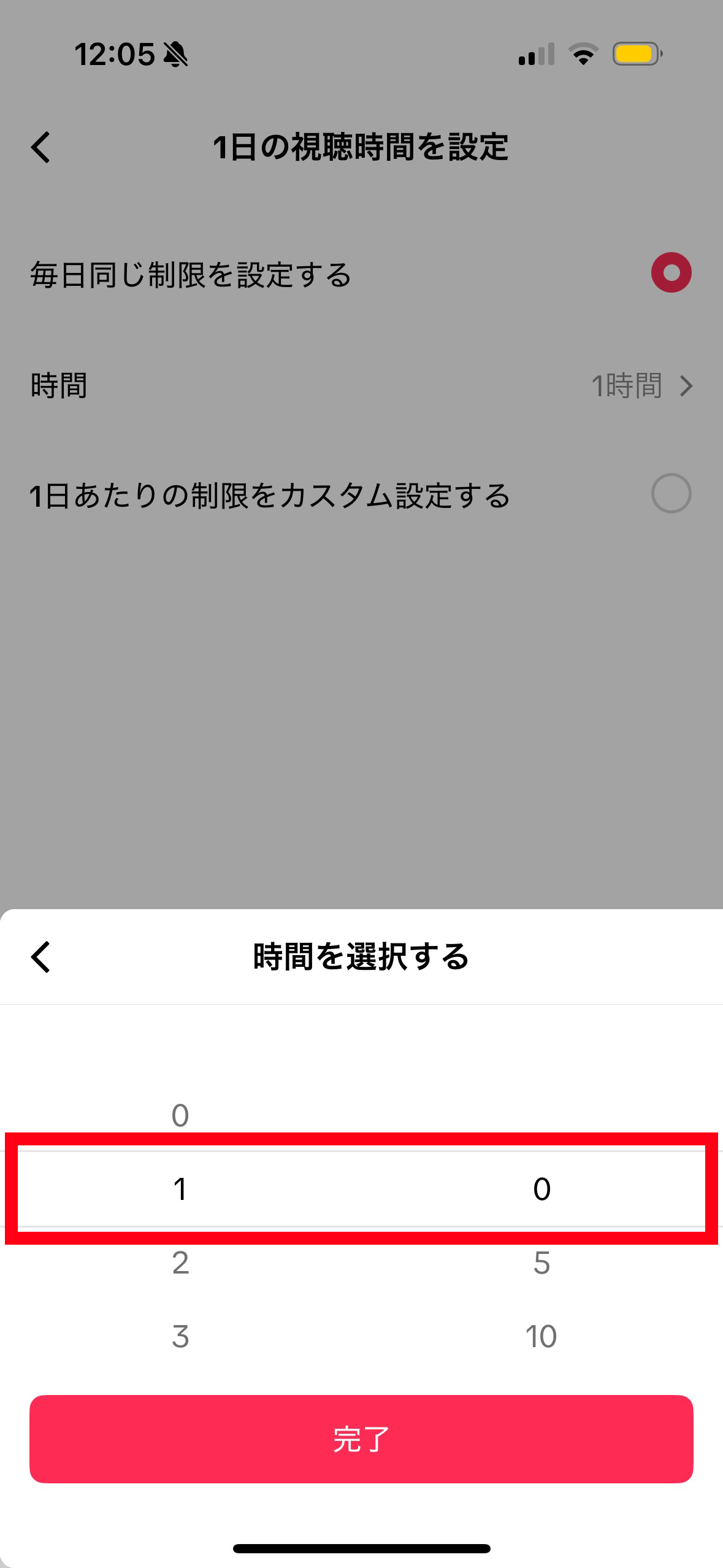Choose 5 in the minutes picker
723x1568 pixels.
coord(541,1263)
